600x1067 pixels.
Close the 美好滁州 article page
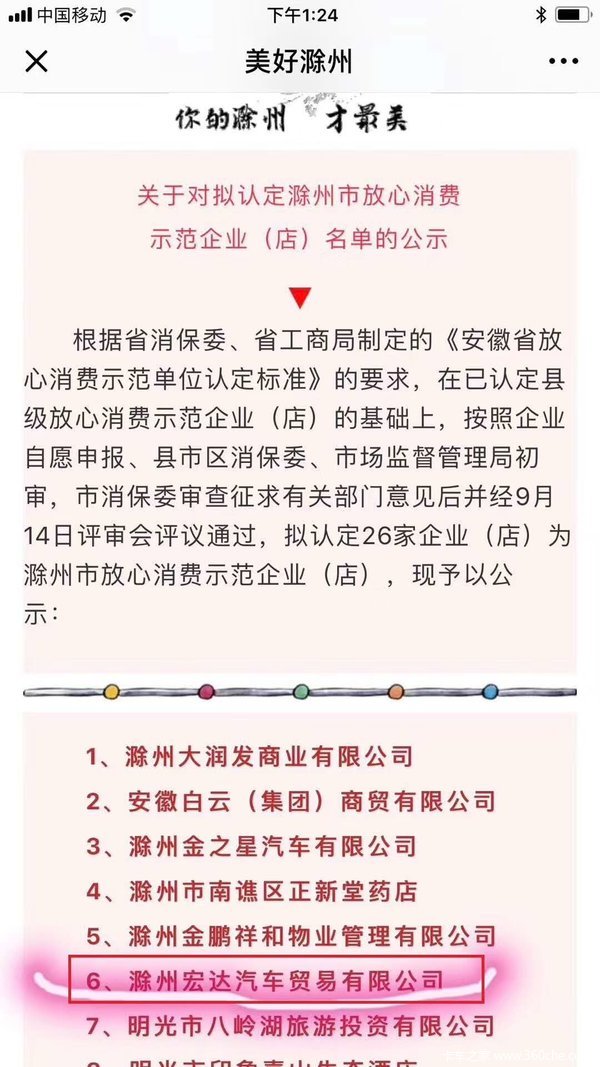click(x=36, y=61)
